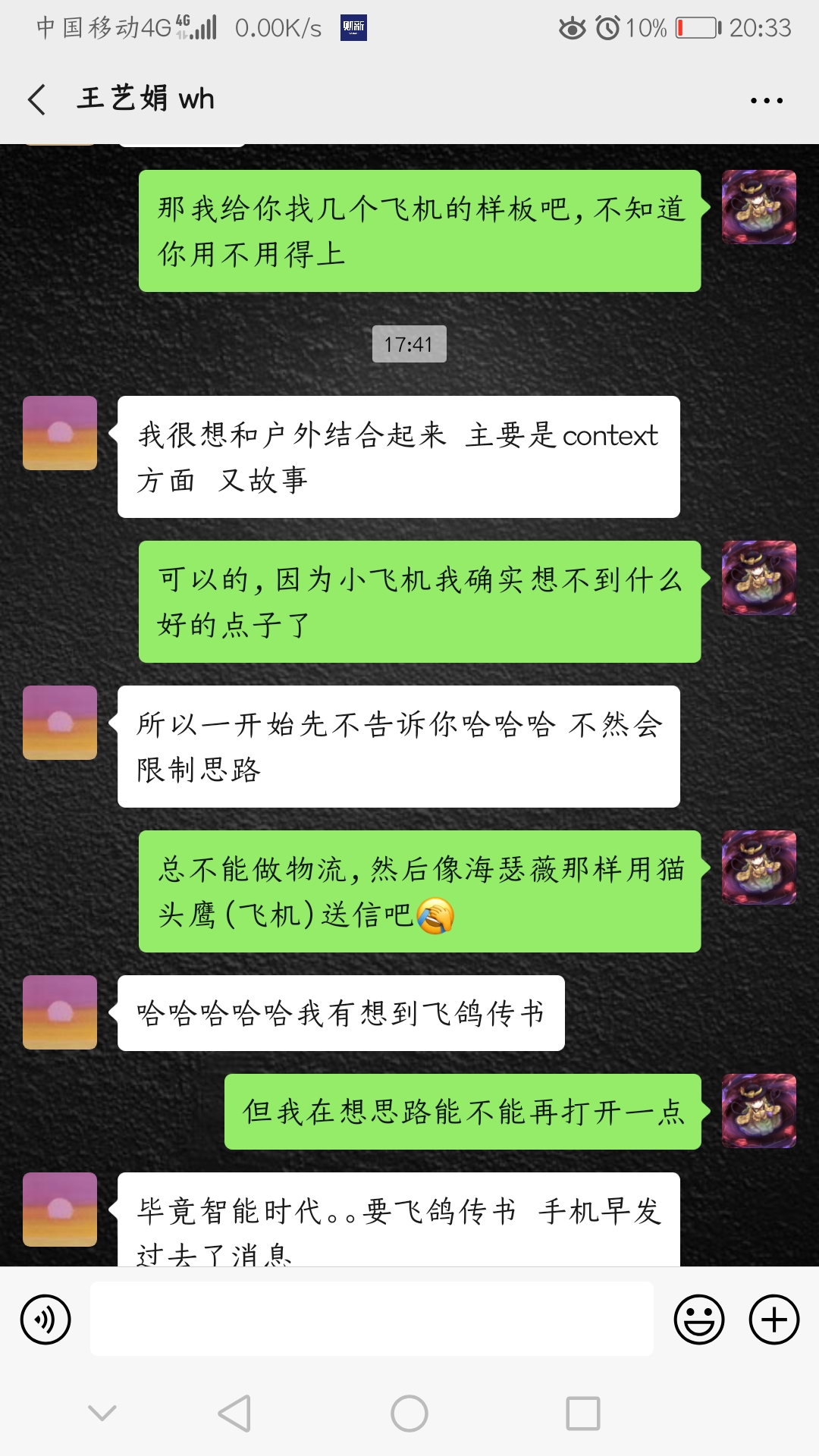Open contact avatar beside 飞鸽传书 message
Viewport: 819px width, 1456px height.
(60, 1012)
